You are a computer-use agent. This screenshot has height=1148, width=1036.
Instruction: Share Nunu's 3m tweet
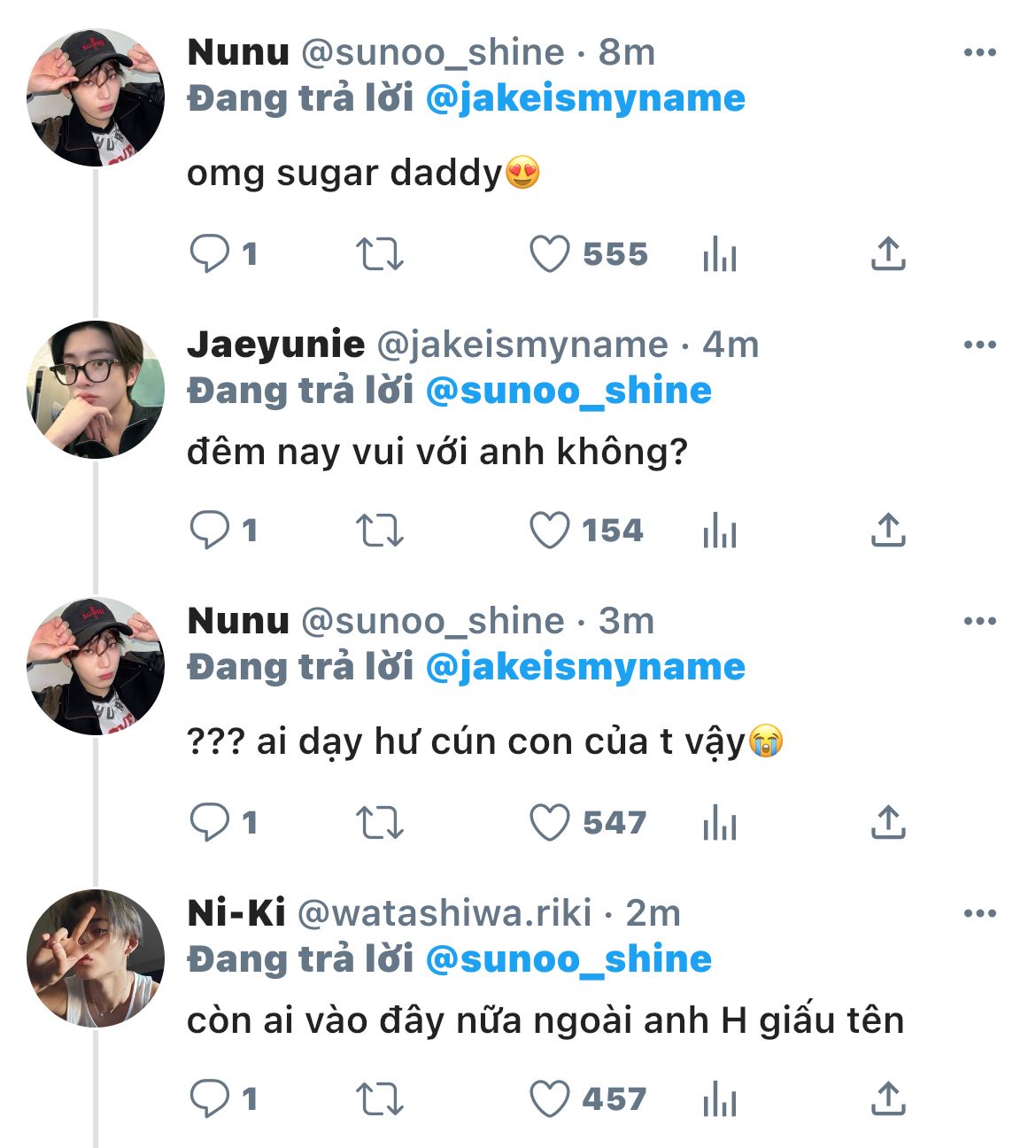[x=887, y=823]
